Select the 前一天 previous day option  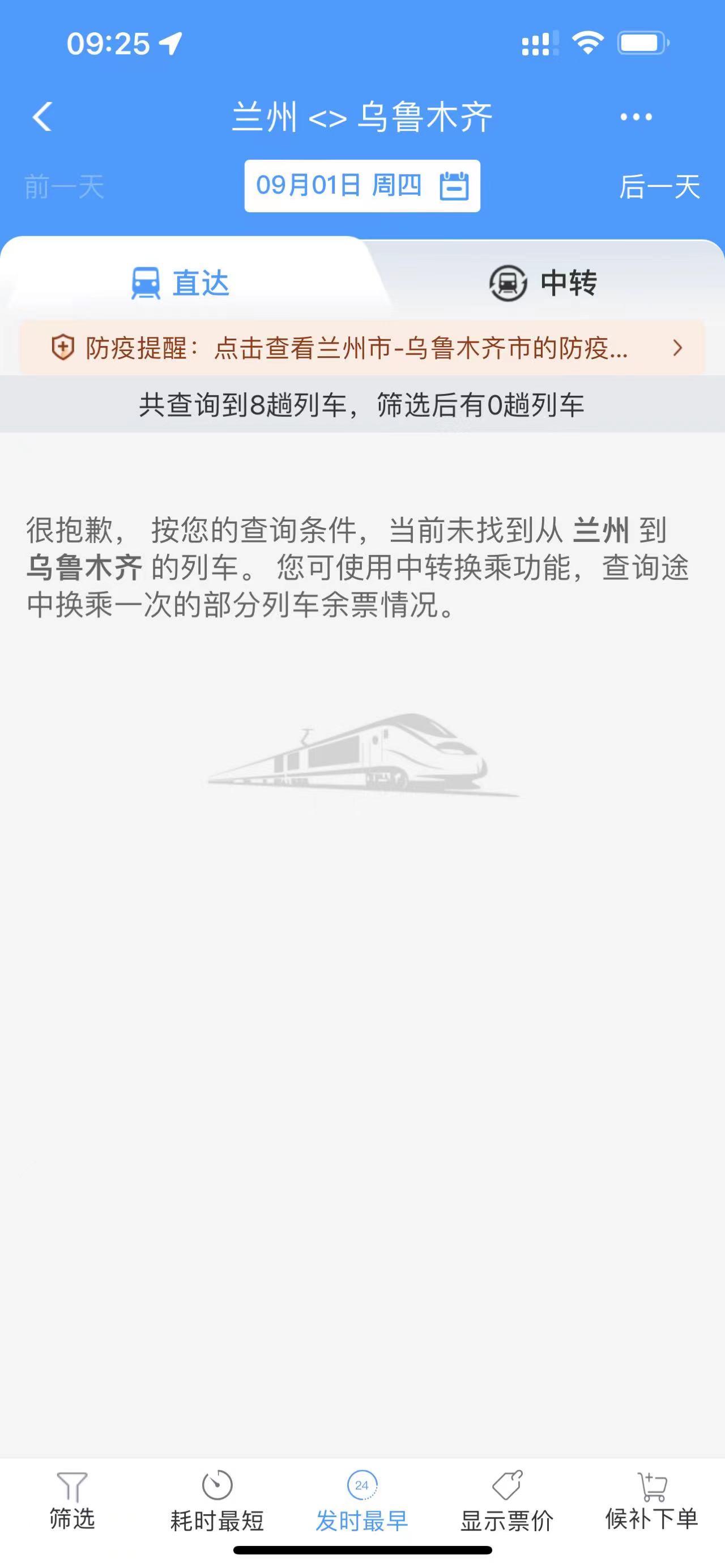(x=64, y=186)
